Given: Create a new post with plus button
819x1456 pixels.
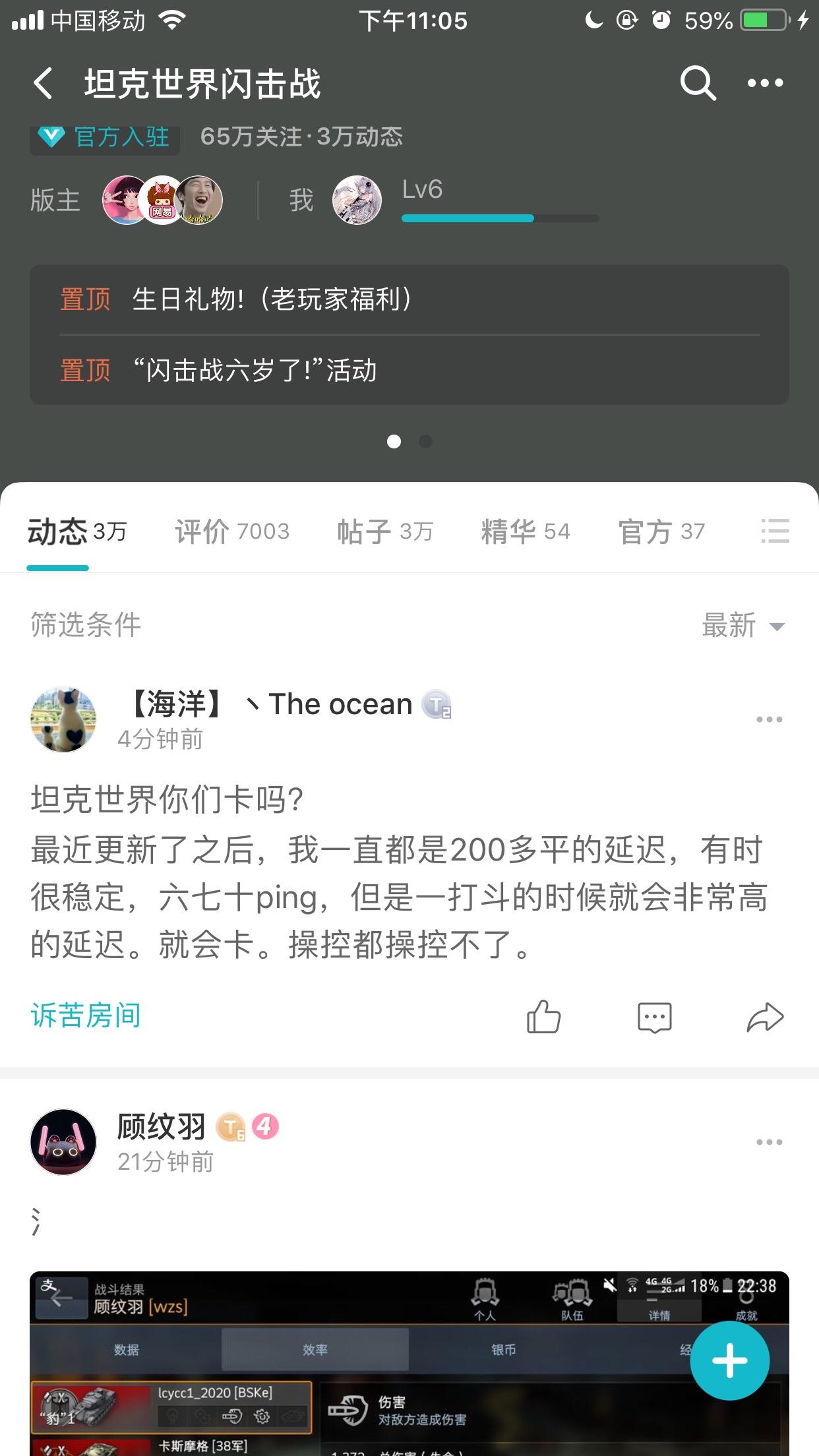Looking at the screenshot, I should [x=729, y=1360].
